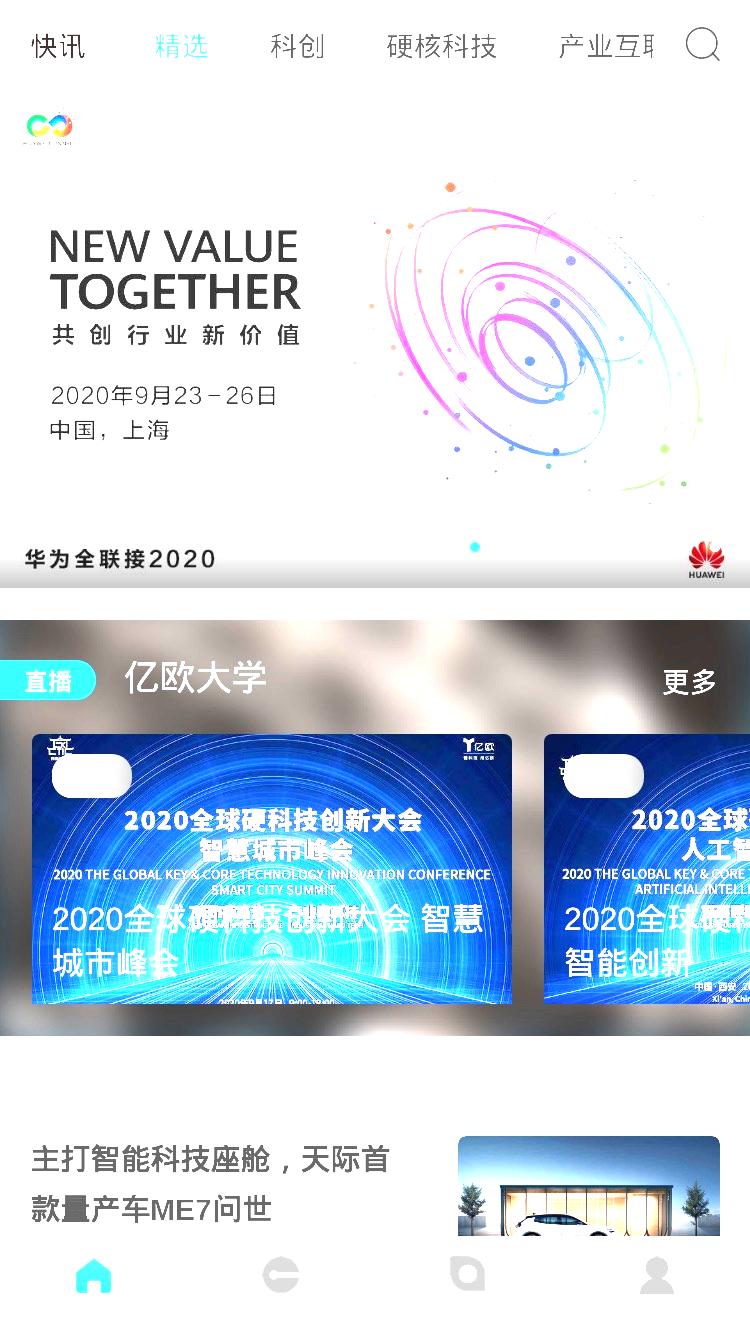
Task: Open the 硬核科技 tab
Action: pyautogui.click(x=441, y=46)
